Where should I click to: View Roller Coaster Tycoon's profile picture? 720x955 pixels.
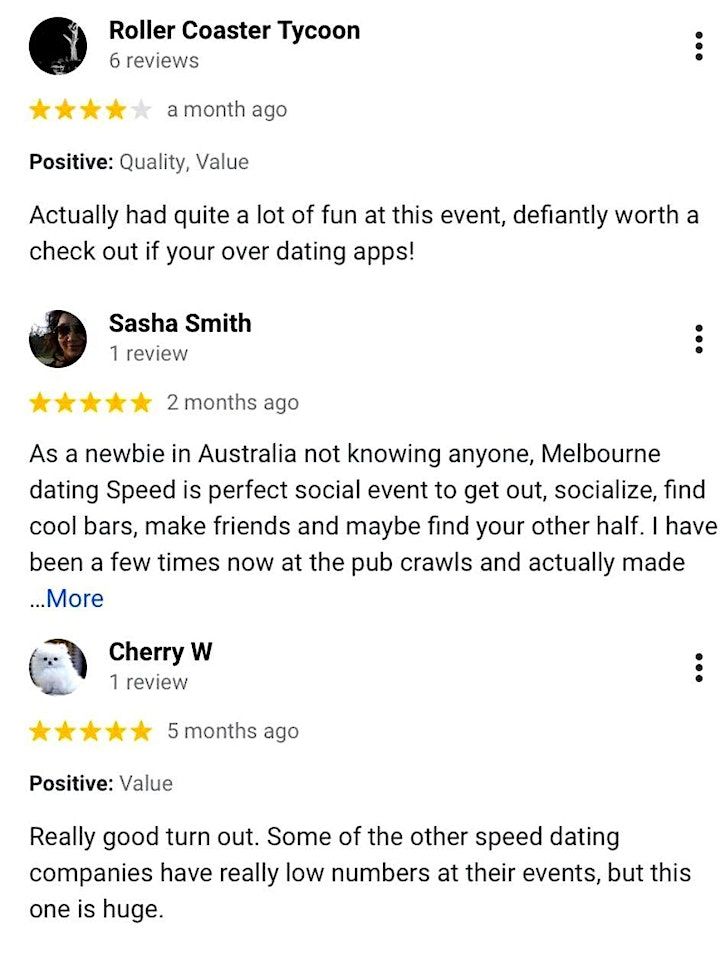[x=58, y=46]
